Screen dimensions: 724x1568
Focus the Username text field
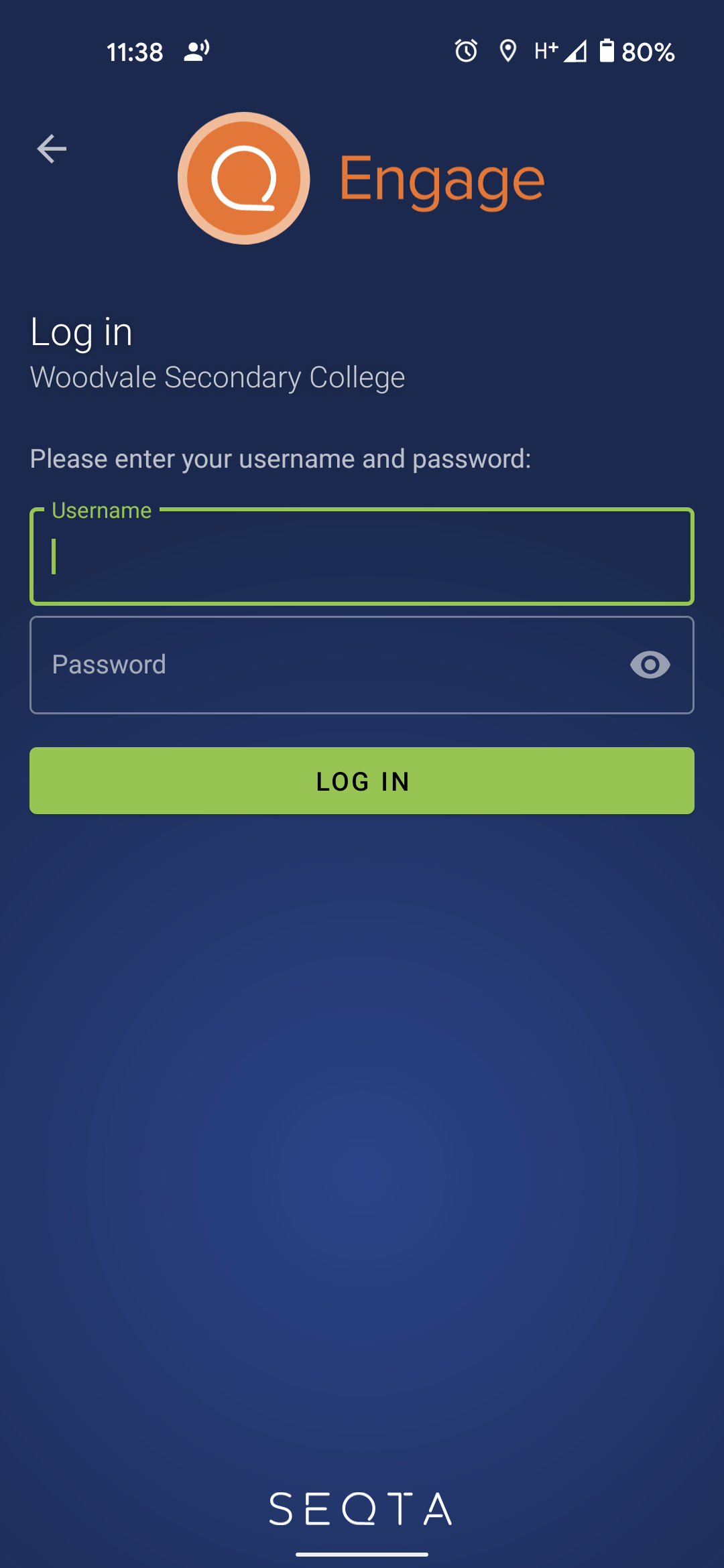362,558
